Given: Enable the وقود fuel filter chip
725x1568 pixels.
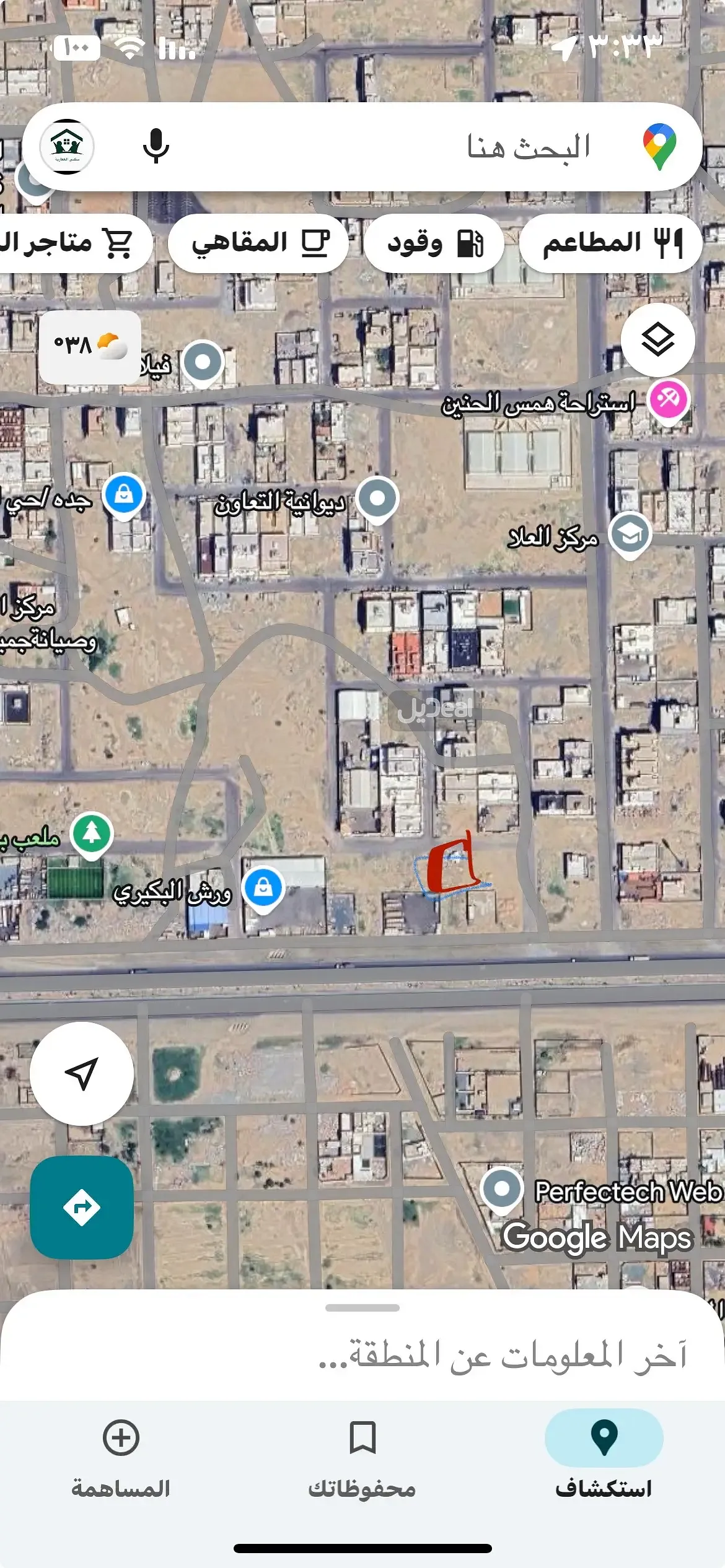Looking at the screenshot, I should coord(434,243).
